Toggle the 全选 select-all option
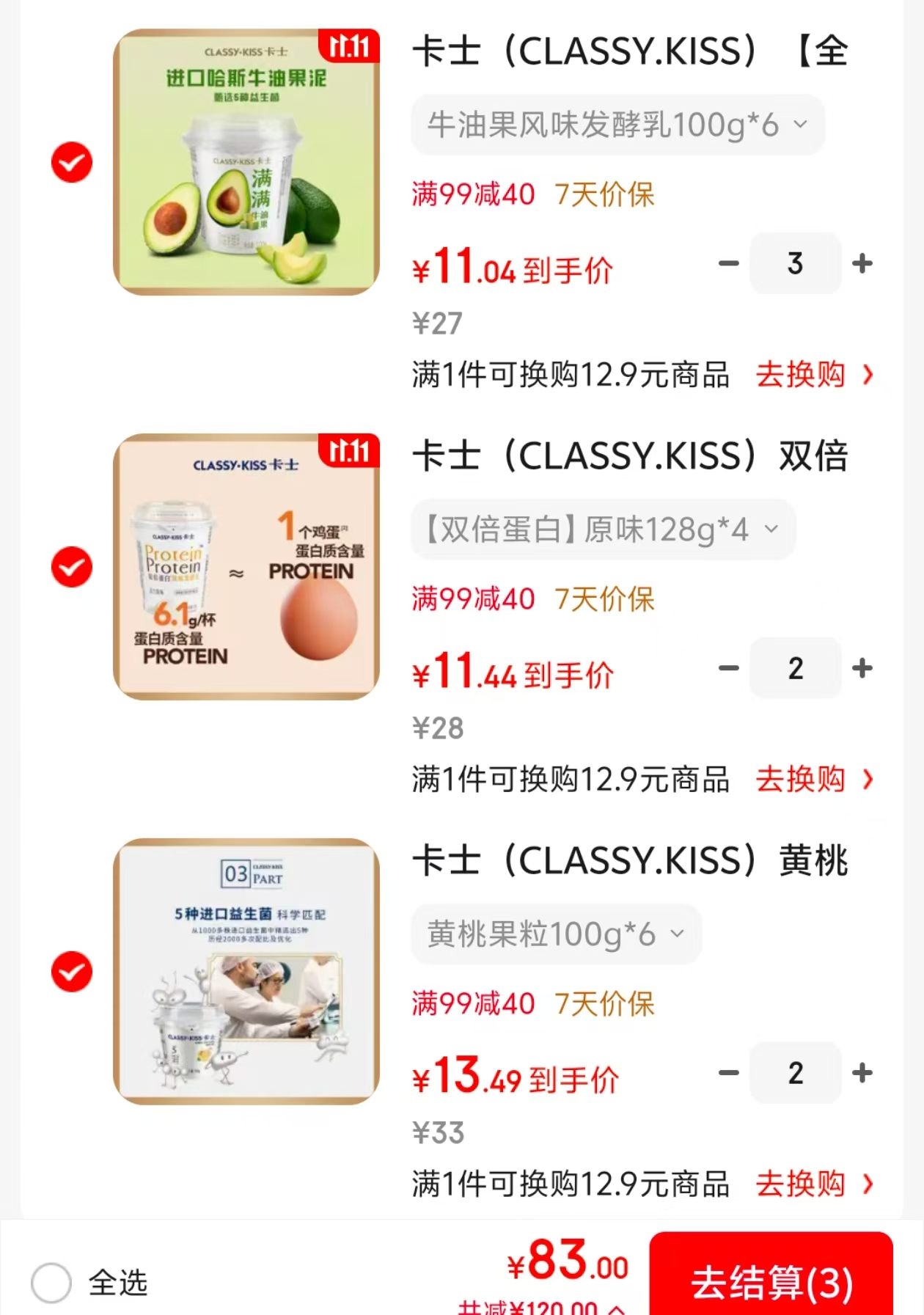This screenshot has height=1315, width=924. [51, 1283]
